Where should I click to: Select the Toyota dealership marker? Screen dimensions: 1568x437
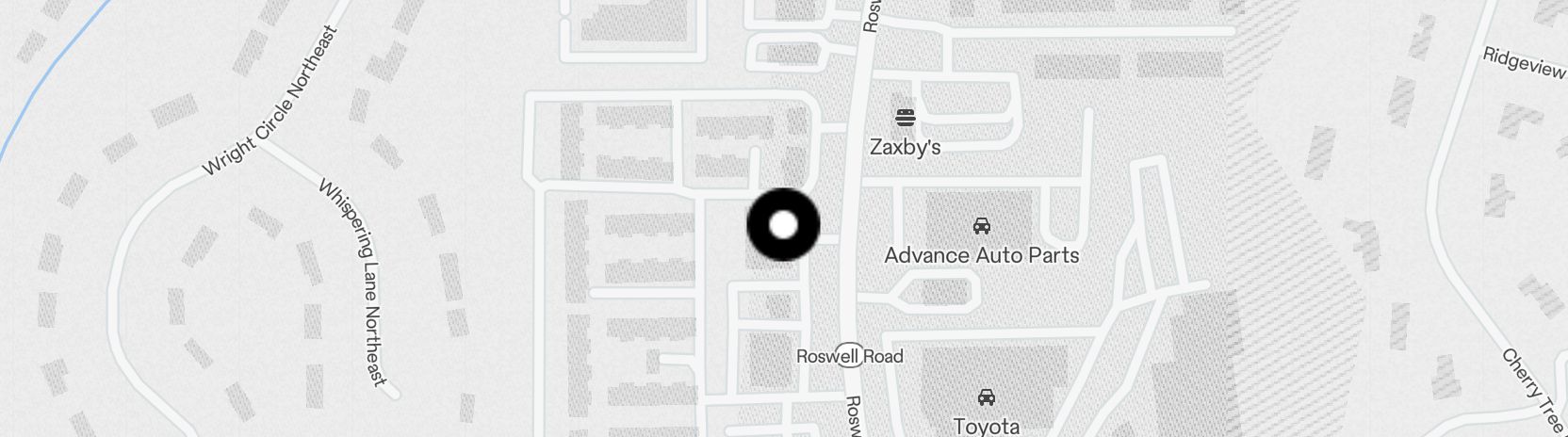tap(987, 397)
